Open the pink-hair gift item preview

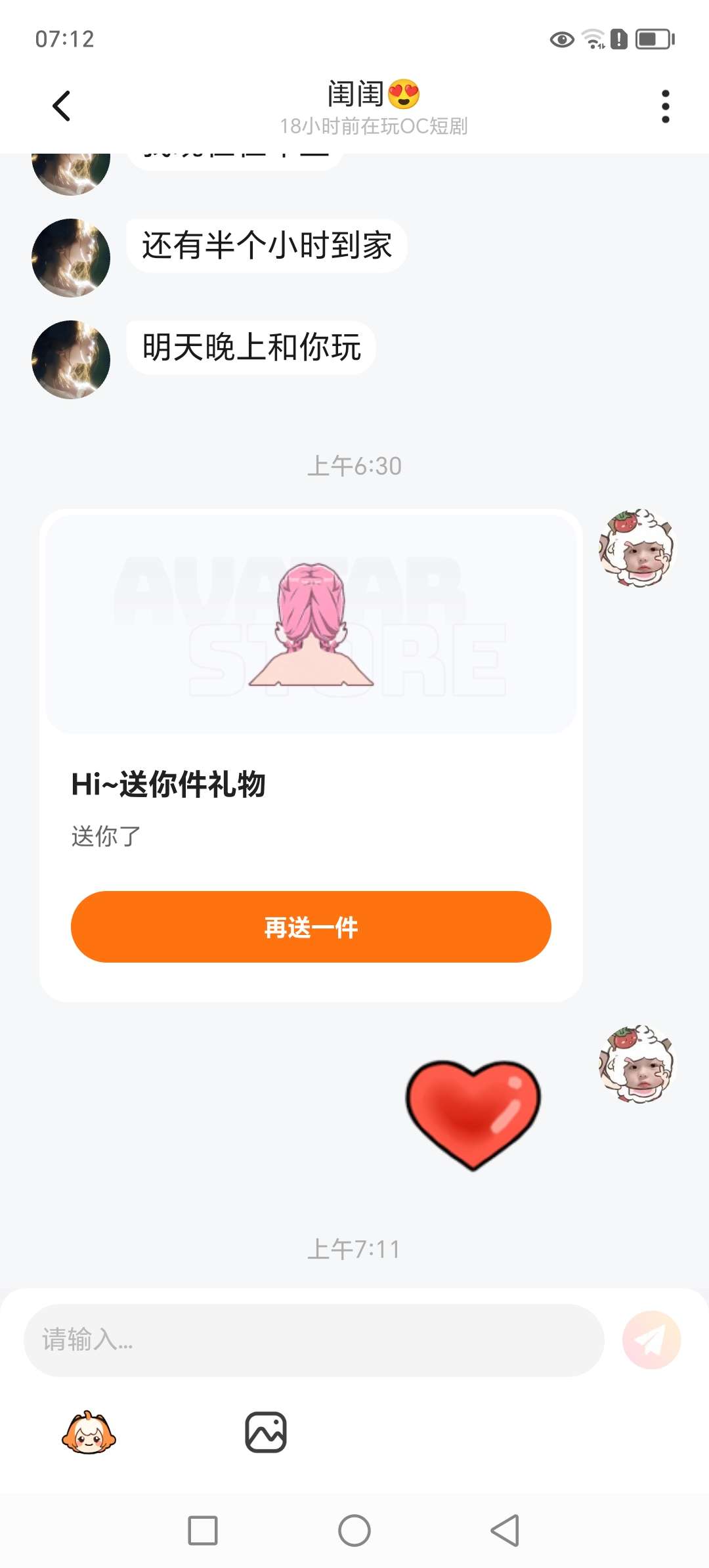[x=311, y=624]
